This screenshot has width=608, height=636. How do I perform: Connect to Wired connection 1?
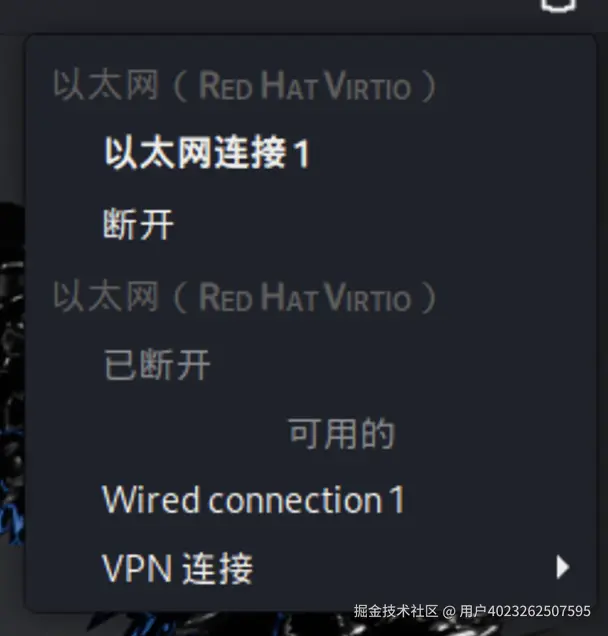pyautogui.click(x=252, y=500)
